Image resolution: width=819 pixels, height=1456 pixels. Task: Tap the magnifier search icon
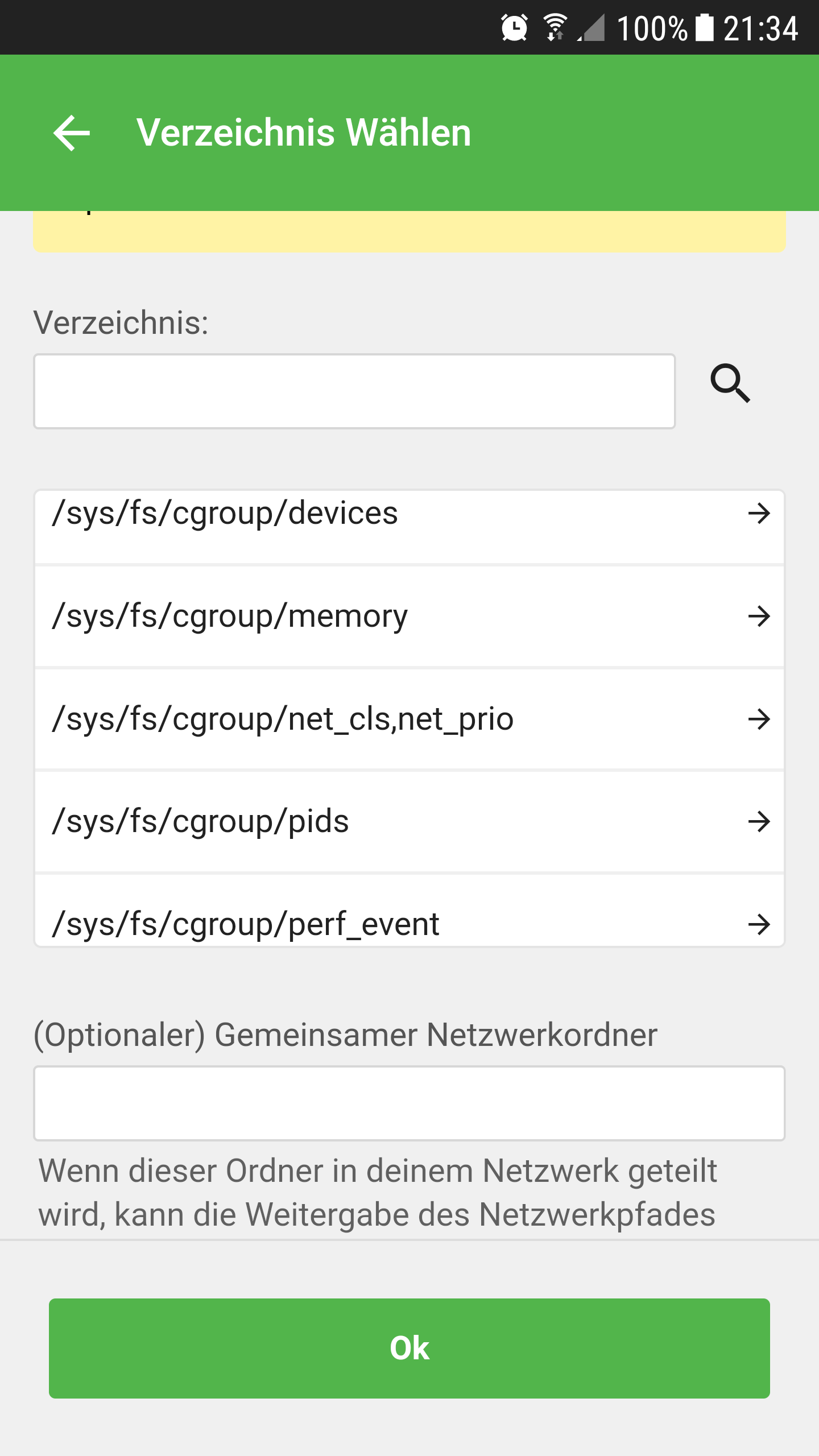pos(730,383)
